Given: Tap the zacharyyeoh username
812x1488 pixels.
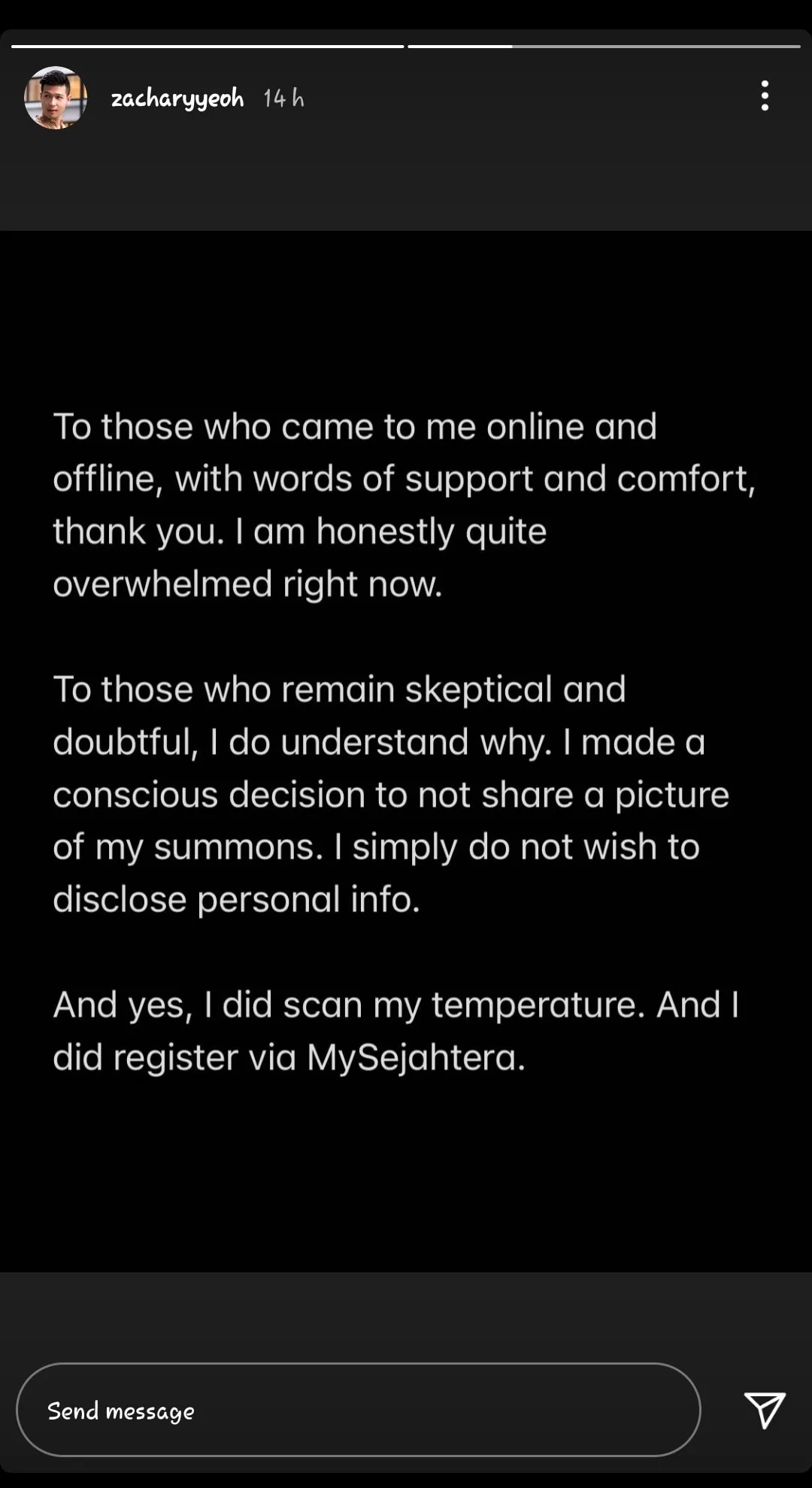Looking at the screenshot, I should [x=177, y=98].
